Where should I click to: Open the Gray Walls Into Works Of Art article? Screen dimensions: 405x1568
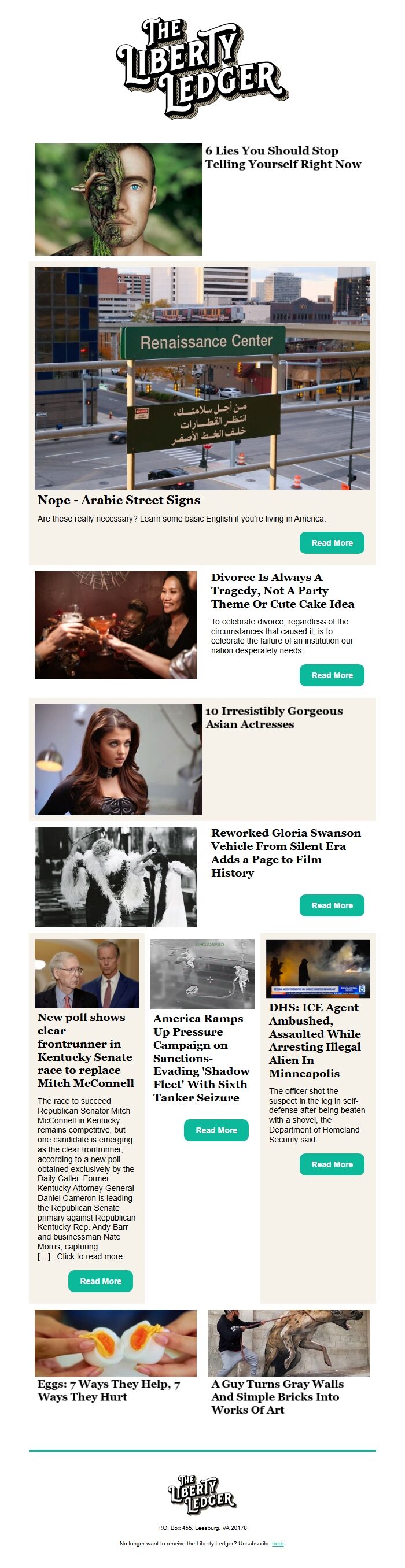click(x=277, y=1396)
